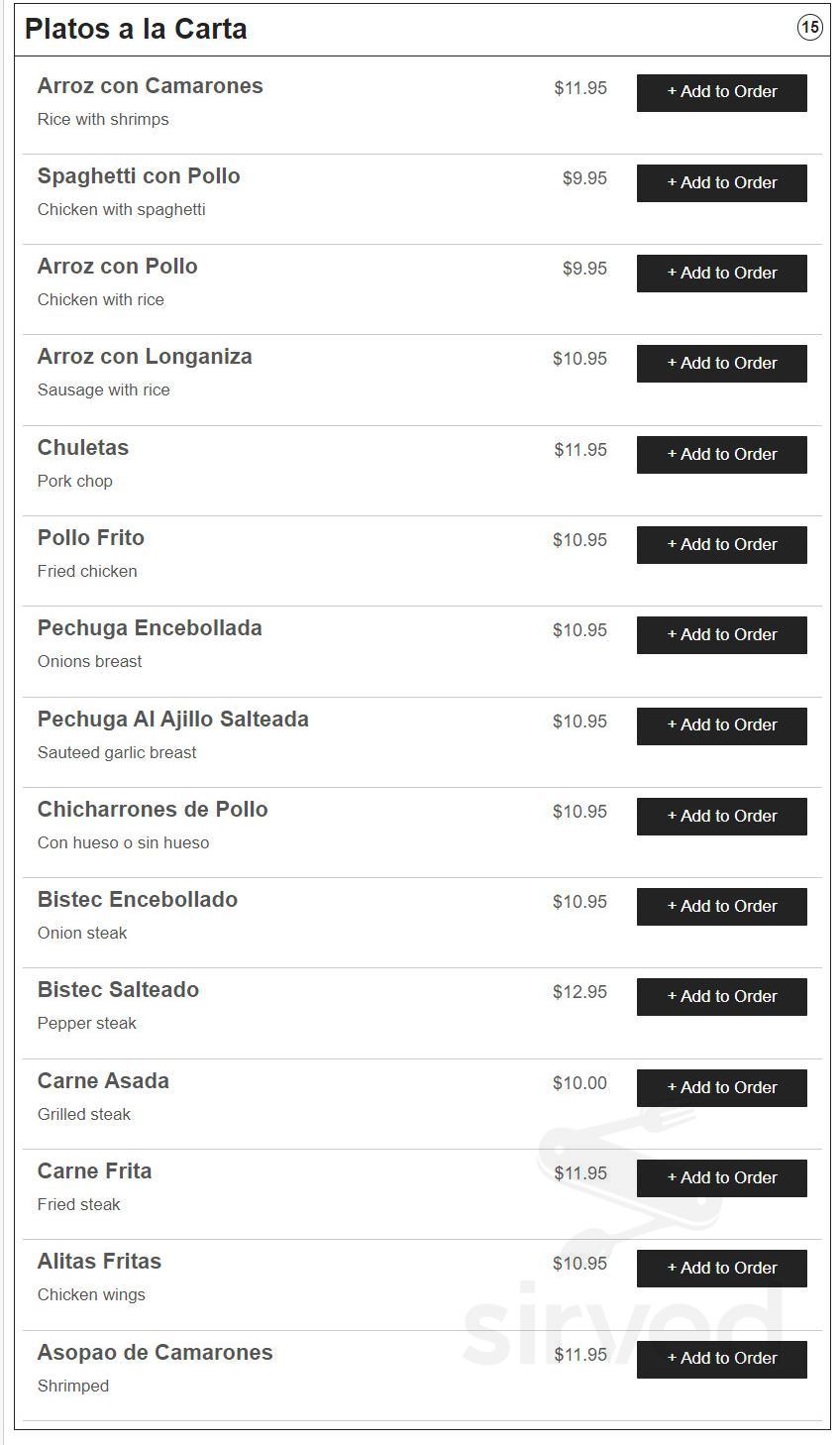Click the Asopao de Camarones title
Viewport: 840px width, 1445px height.
[154, 1352]
